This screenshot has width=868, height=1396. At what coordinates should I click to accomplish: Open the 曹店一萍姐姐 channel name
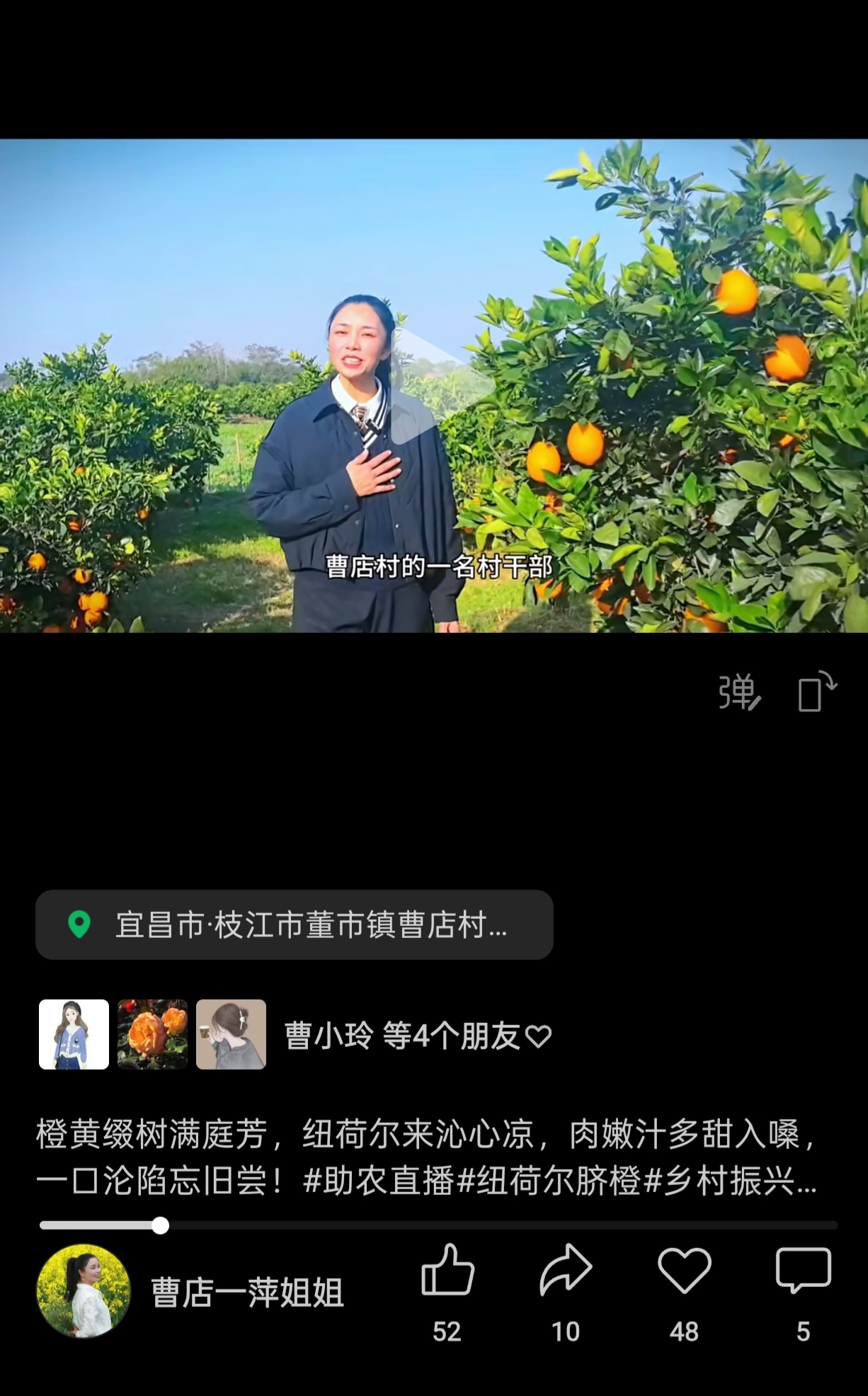click(x=248, y=1293)
